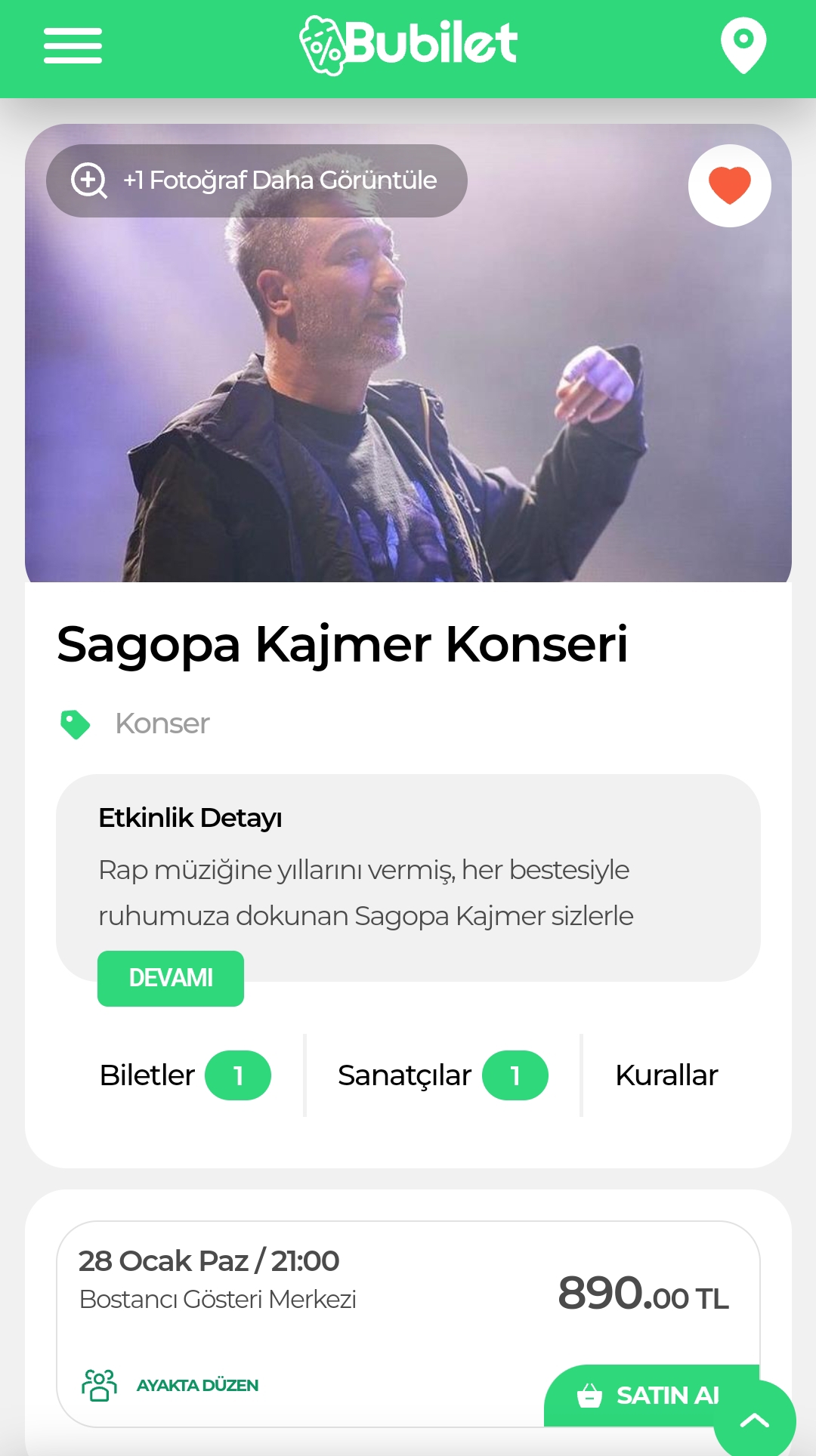Tap the Bubilet logo
The width and height of the screenshot is (816, 1456).
(x=408, y=45)
